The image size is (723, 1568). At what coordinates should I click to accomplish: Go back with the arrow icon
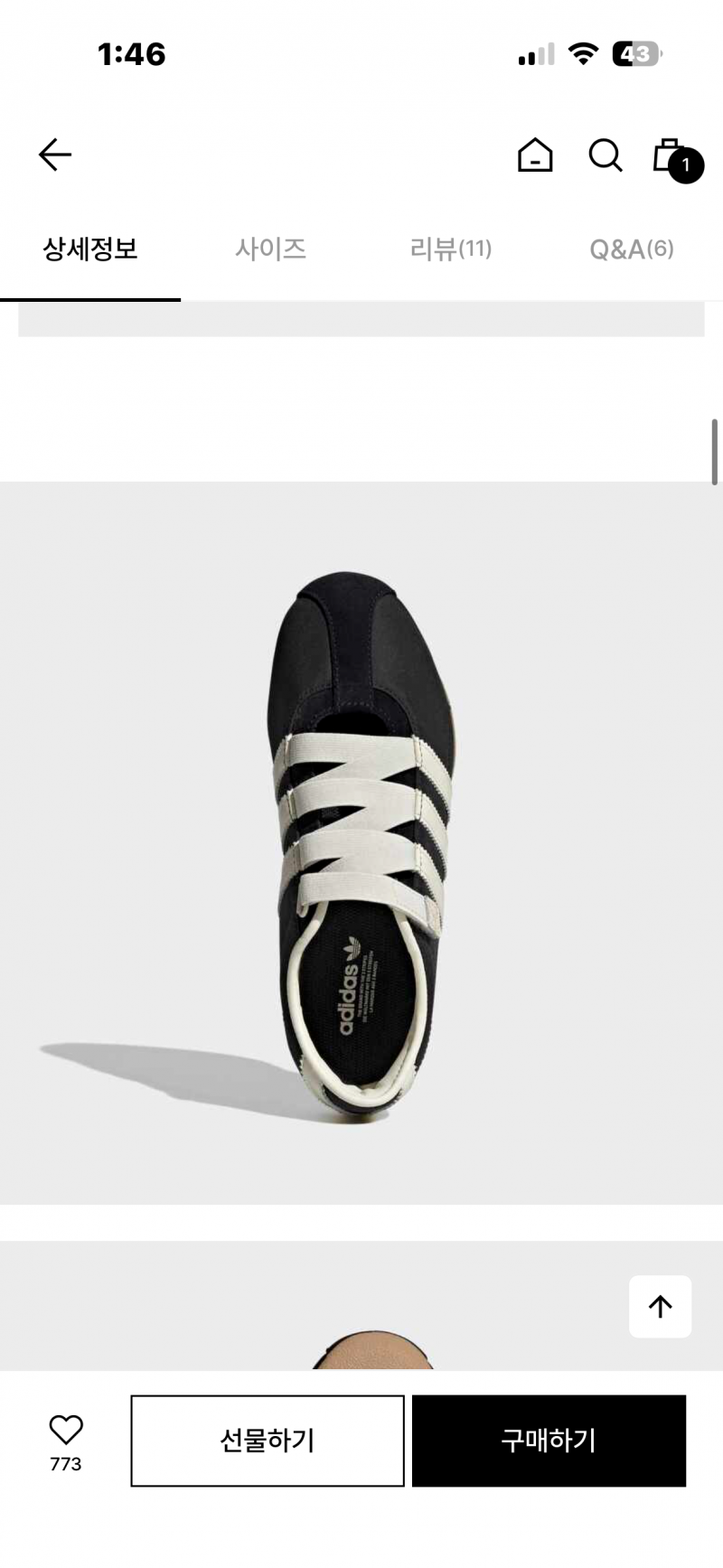click(x=54, y=155)
